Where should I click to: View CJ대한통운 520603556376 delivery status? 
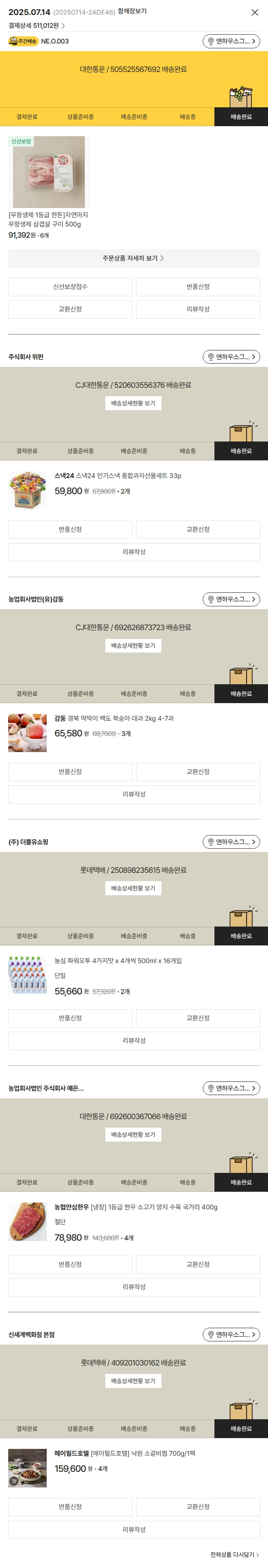[133, 403]
